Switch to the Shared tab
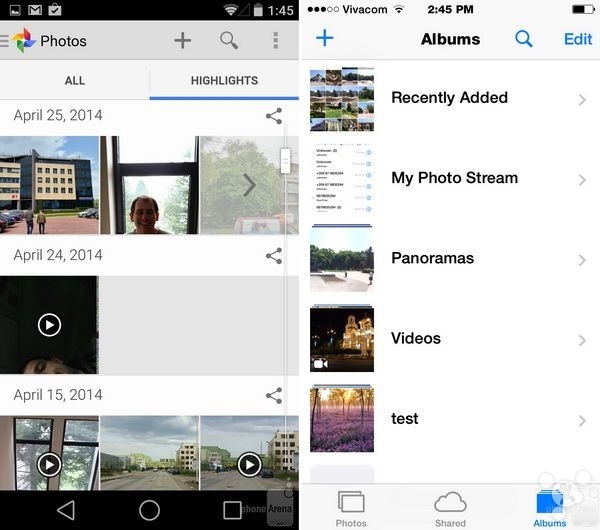 (450, 508)
